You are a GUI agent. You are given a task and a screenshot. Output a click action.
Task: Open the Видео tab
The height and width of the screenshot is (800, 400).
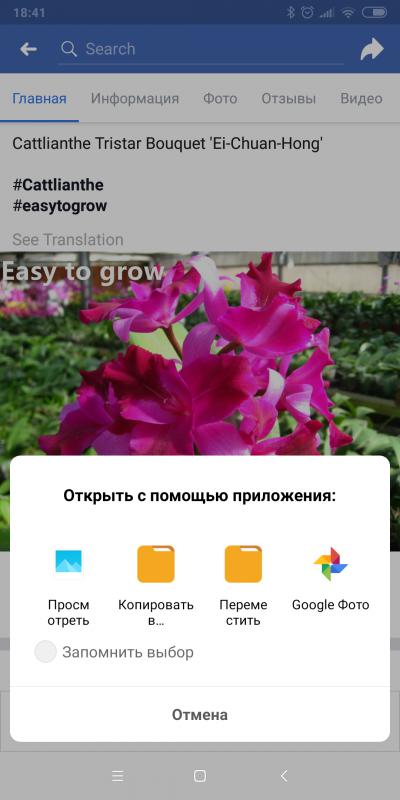coord(361,98)
